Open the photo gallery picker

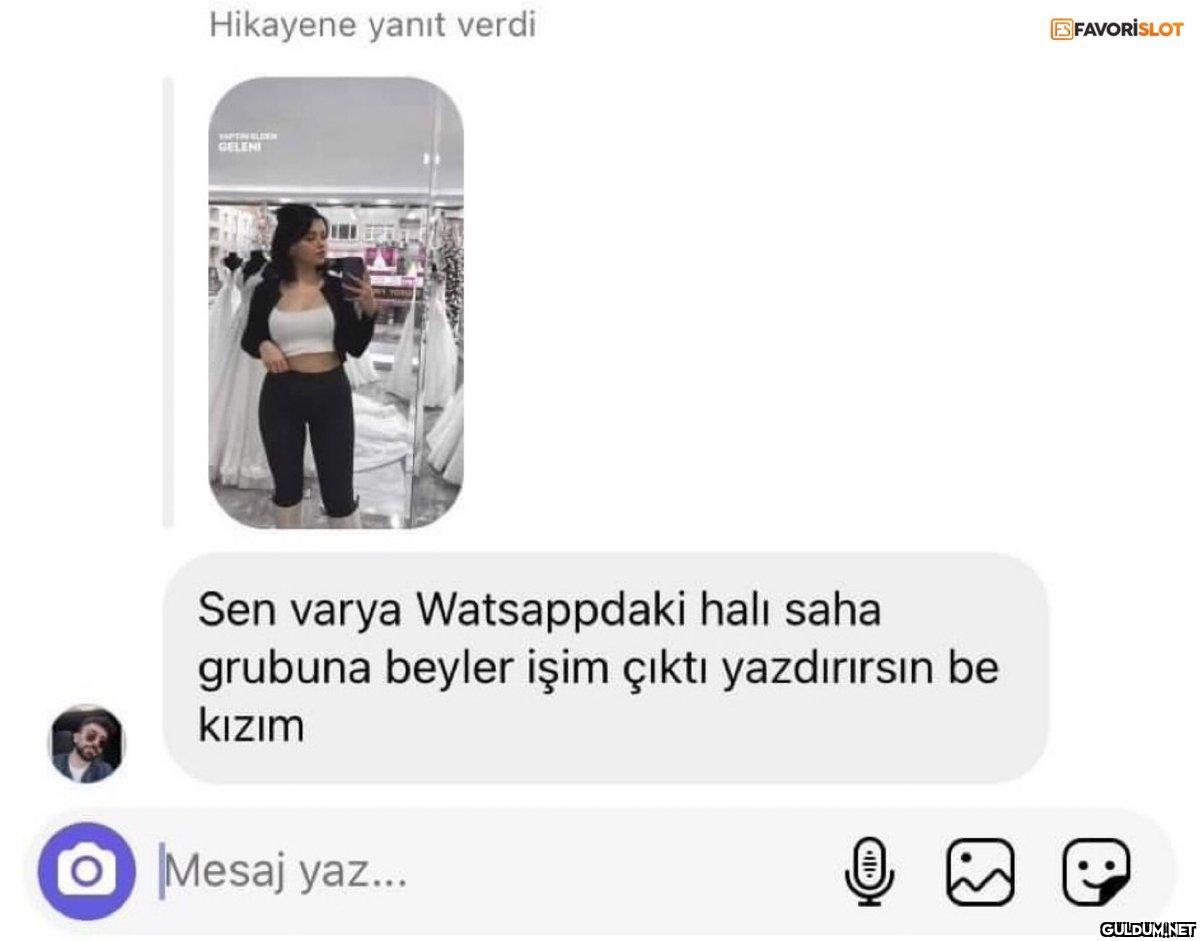980,871
